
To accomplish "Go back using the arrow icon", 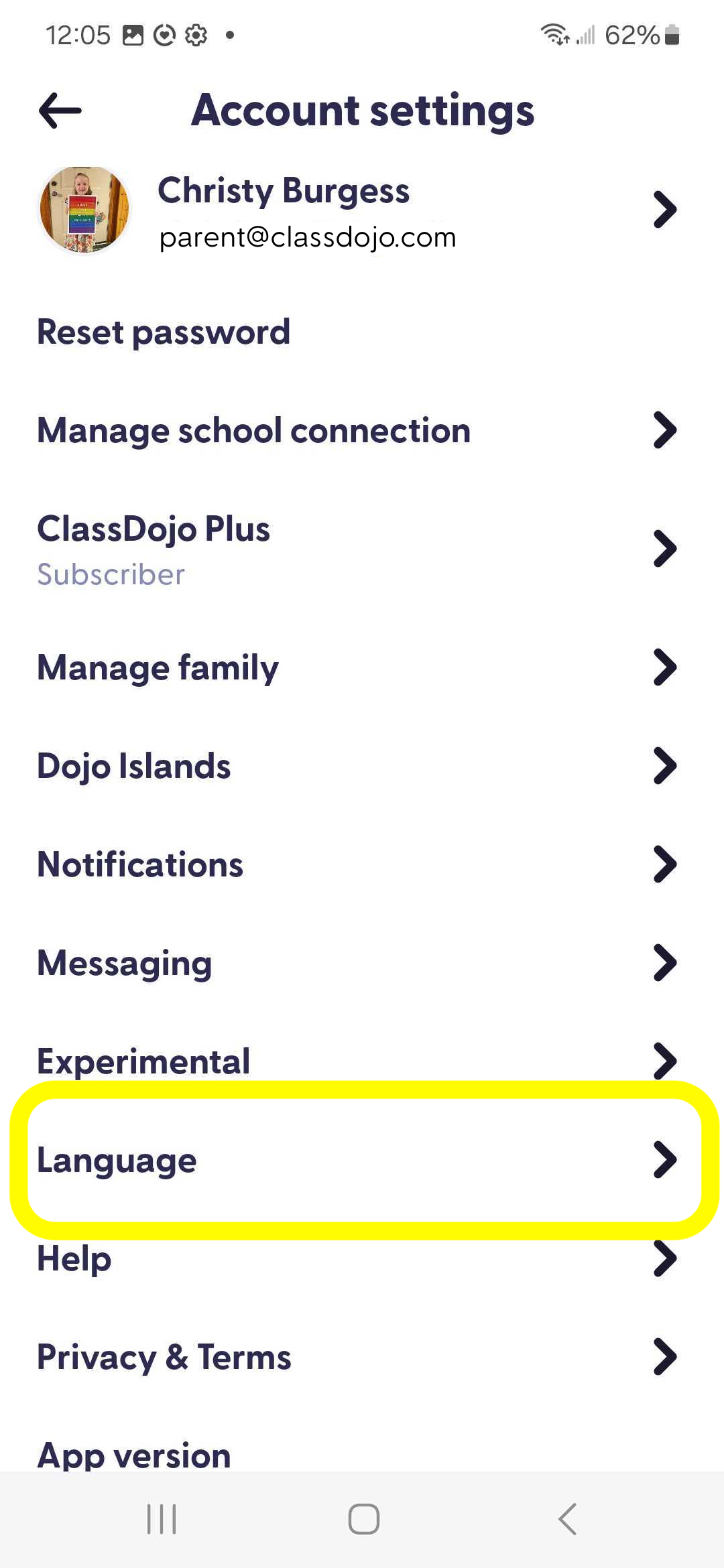I will 60,111.
